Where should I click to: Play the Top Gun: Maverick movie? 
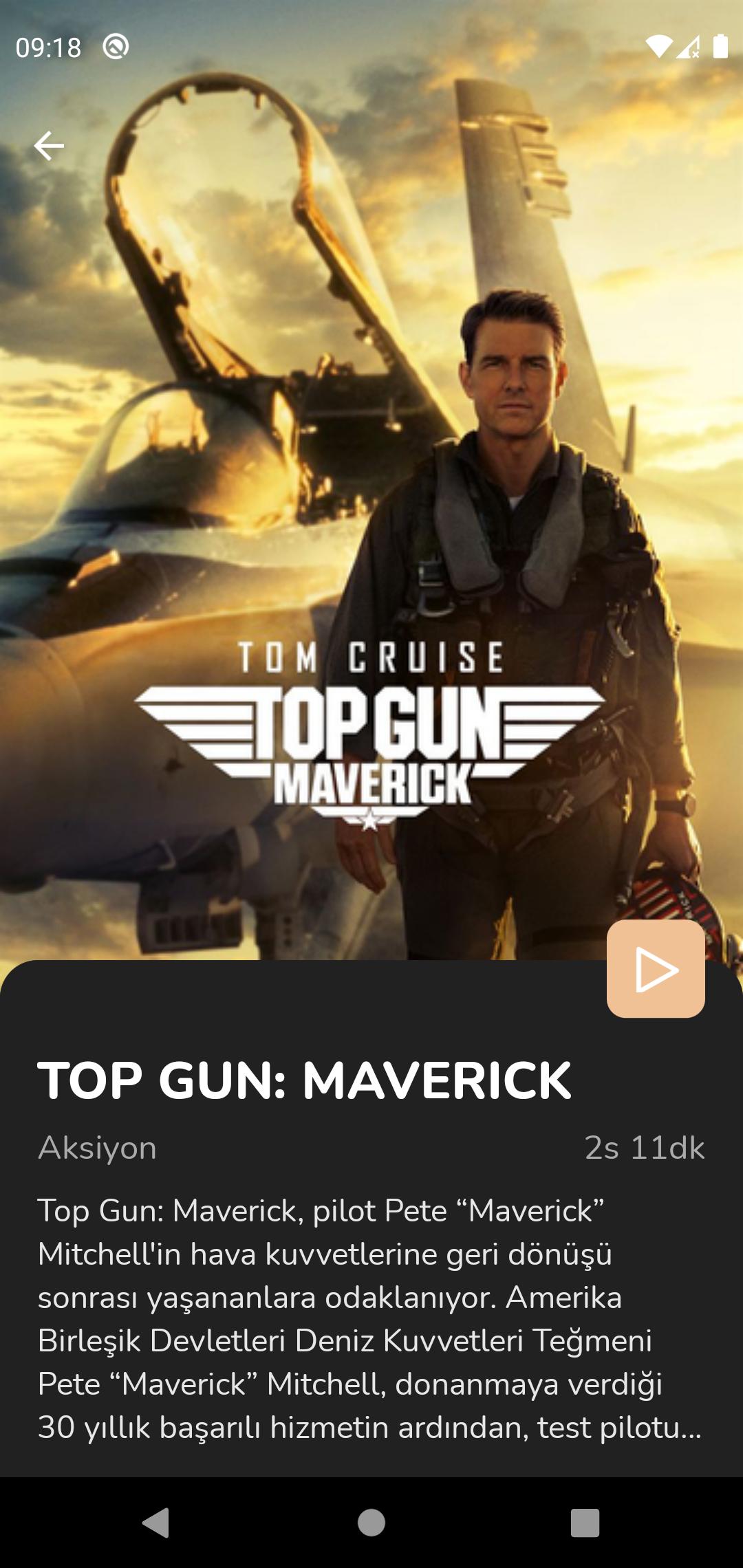[x=656, y=969]
